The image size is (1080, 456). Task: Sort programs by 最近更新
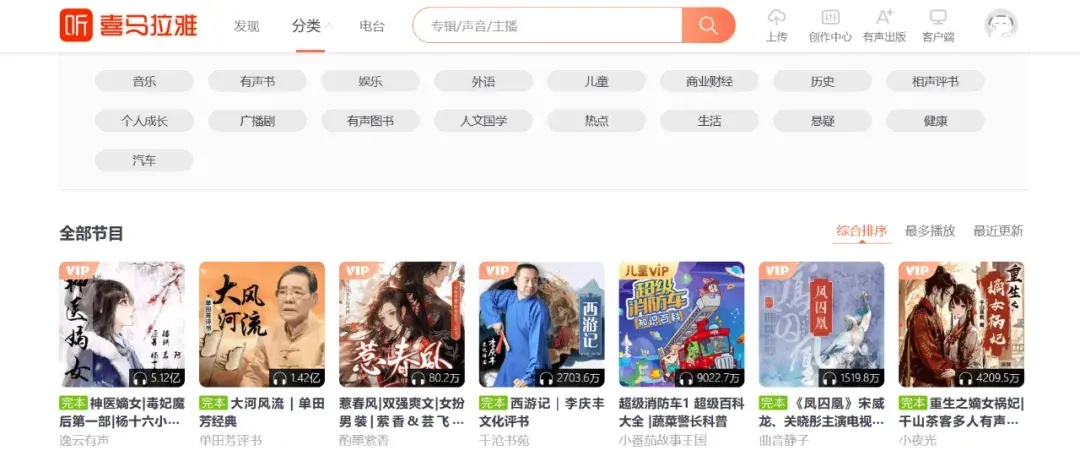pyautogui.click(x=997, y=231)
